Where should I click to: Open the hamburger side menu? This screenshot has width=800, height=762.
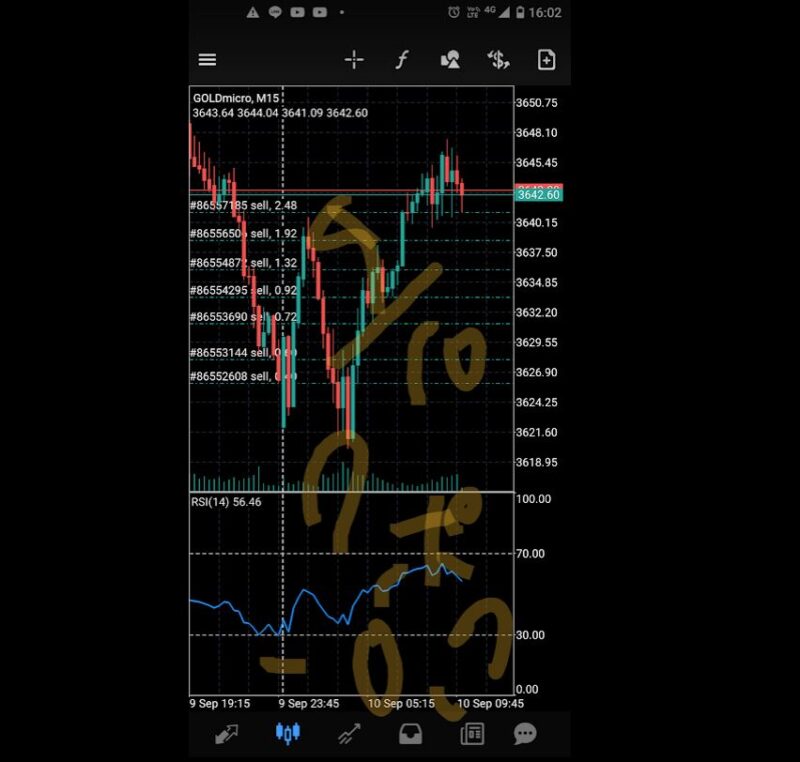click(207, 60)
